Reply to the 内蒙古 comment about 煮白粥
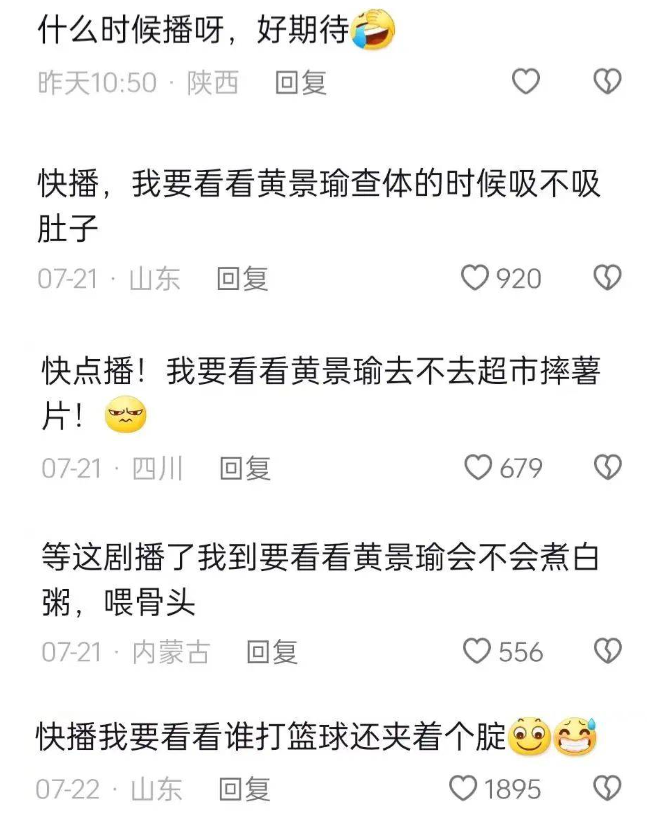This screenshot has height=829, width=647. pos(272,653)
